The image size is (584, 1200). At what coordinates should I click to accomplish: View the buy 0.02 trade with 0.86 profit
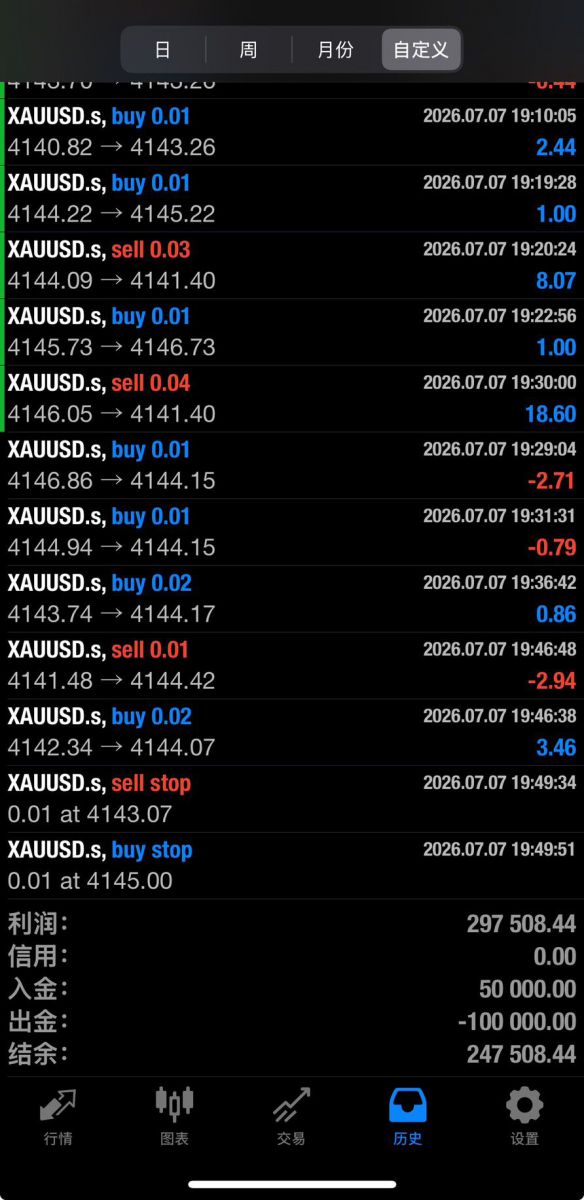pos(292,599)
